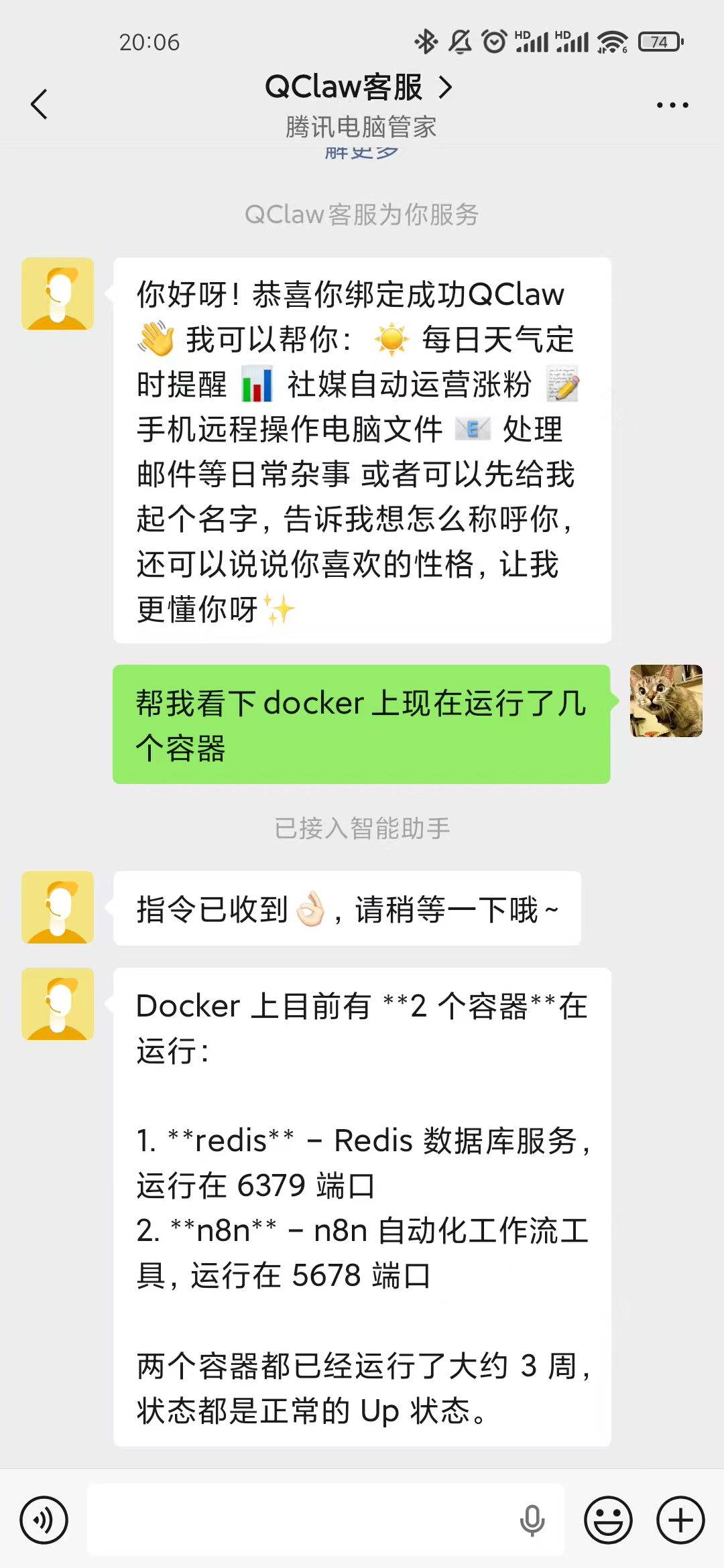Viewport: 724px width, 1568px height.
Task: Go back from the QClaw客服 chat
Action: pos(40,105)
